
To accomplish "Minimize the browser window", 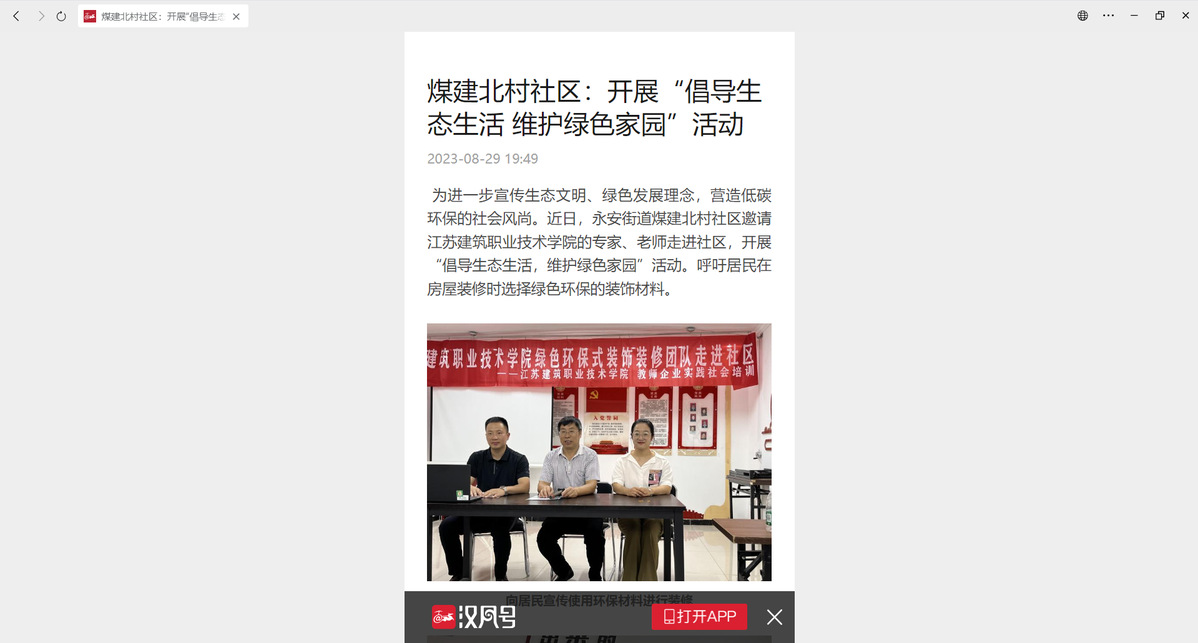I will pos(1134,16).
